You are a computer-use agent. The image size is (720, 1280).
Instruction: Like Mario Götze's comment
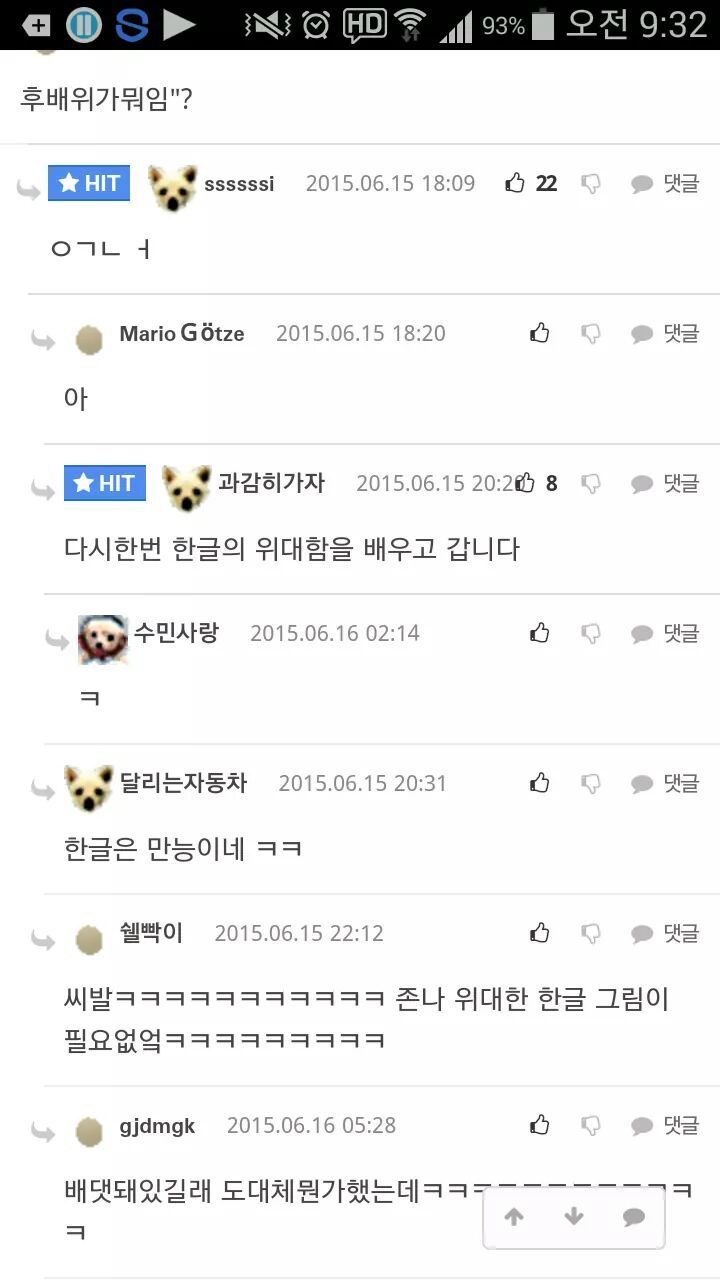point(540,333)
